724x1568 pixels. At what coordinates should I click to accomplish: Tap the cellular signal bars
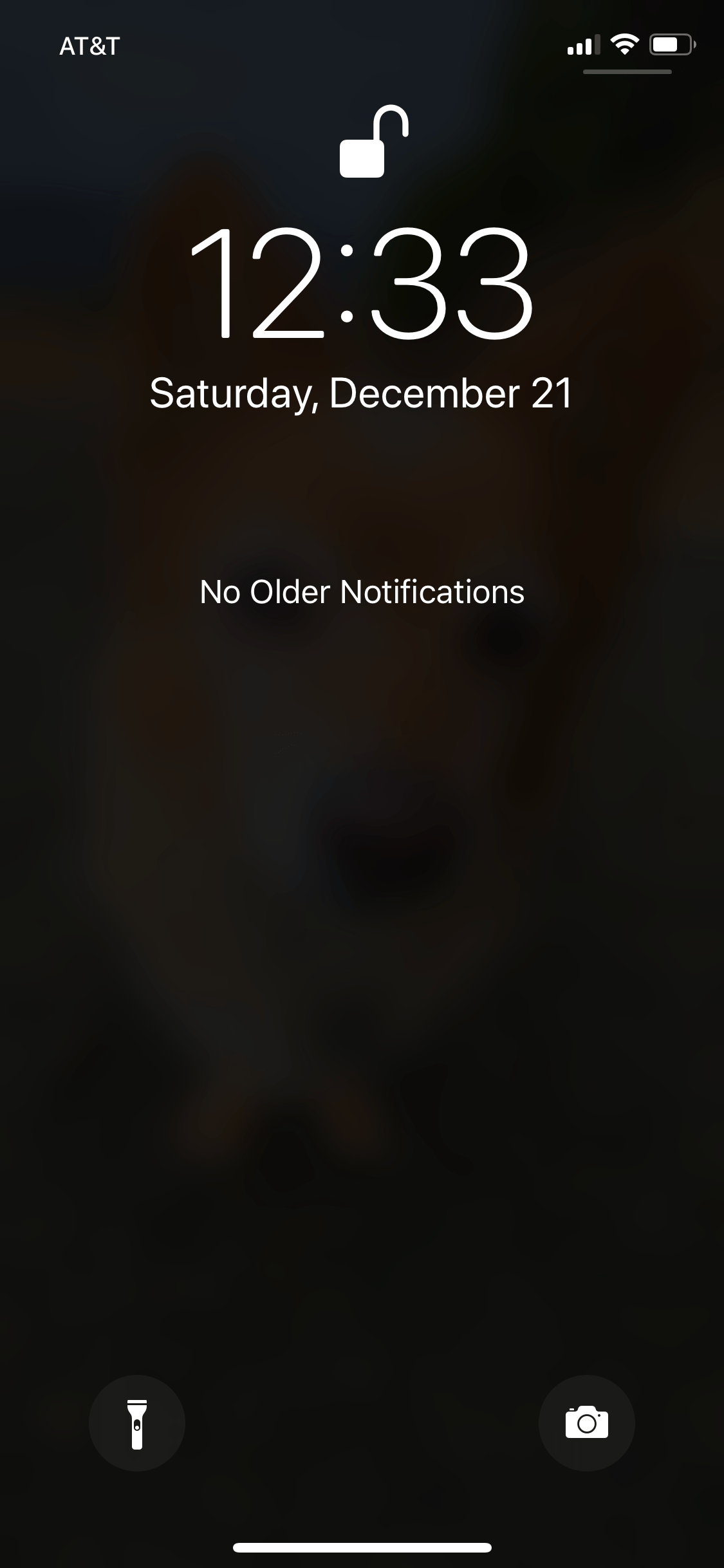tap(582, 44)
